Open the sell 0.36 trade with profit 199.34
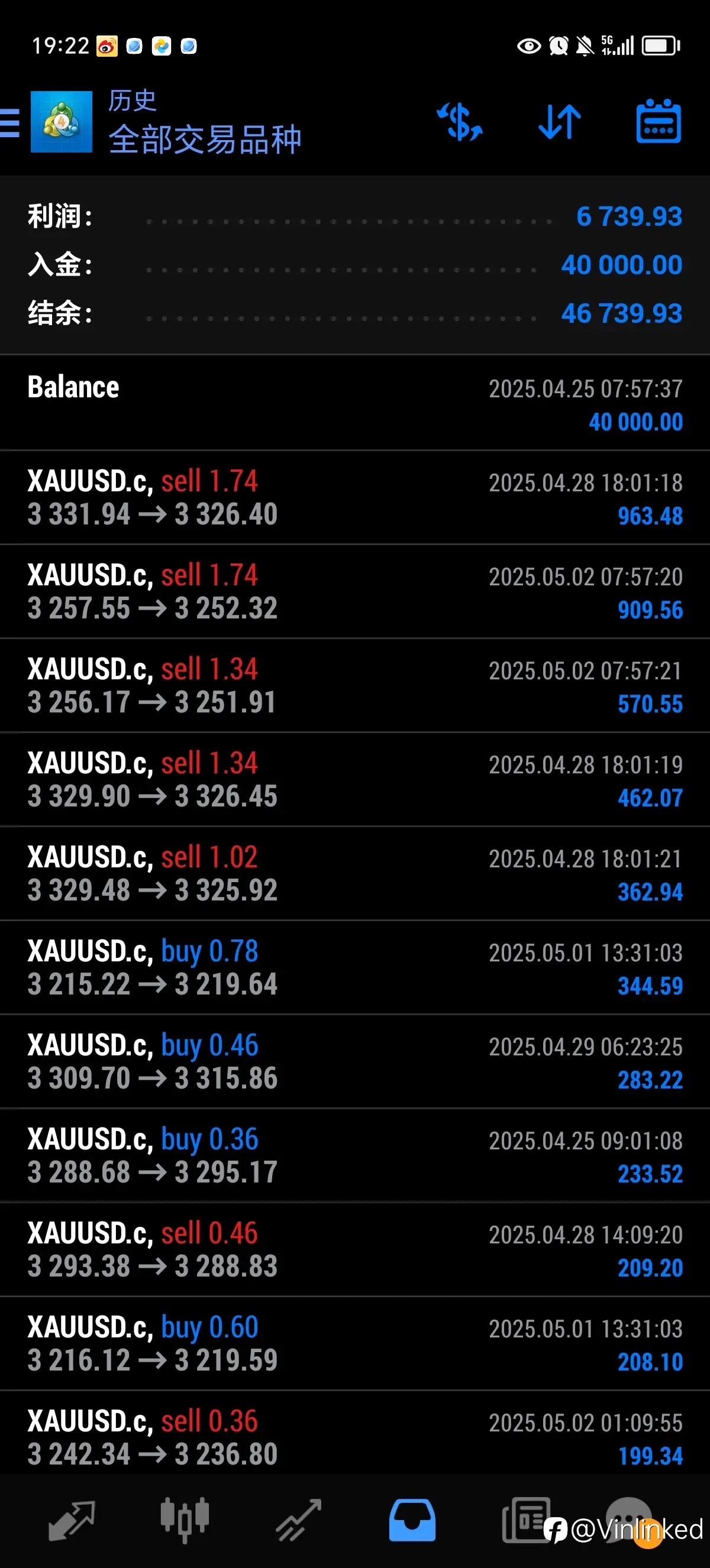This screenshot has width=710, height=1568. click(x=355, y=1433)
